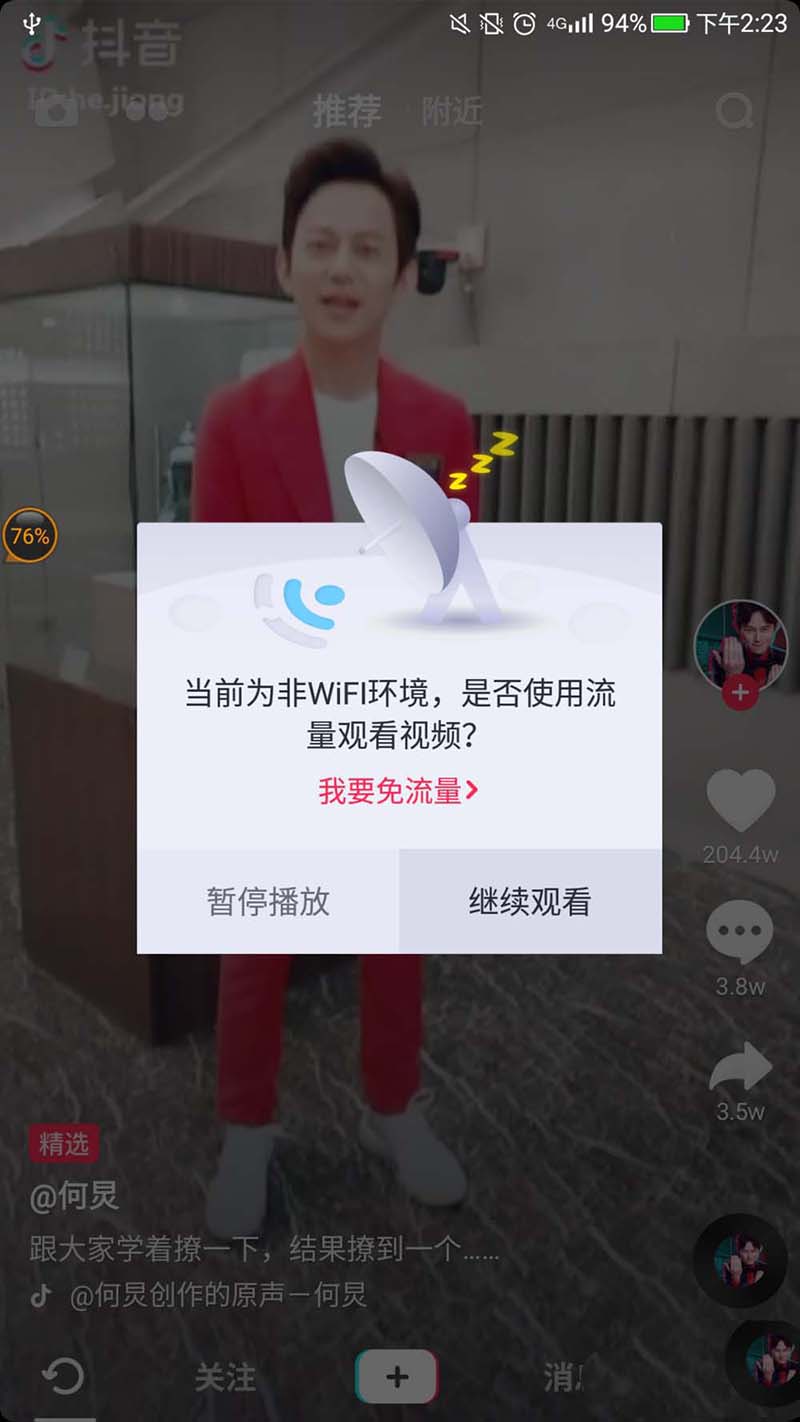Open the 关注 tab
This screenshot has height=1422, width=800.
225,1378
